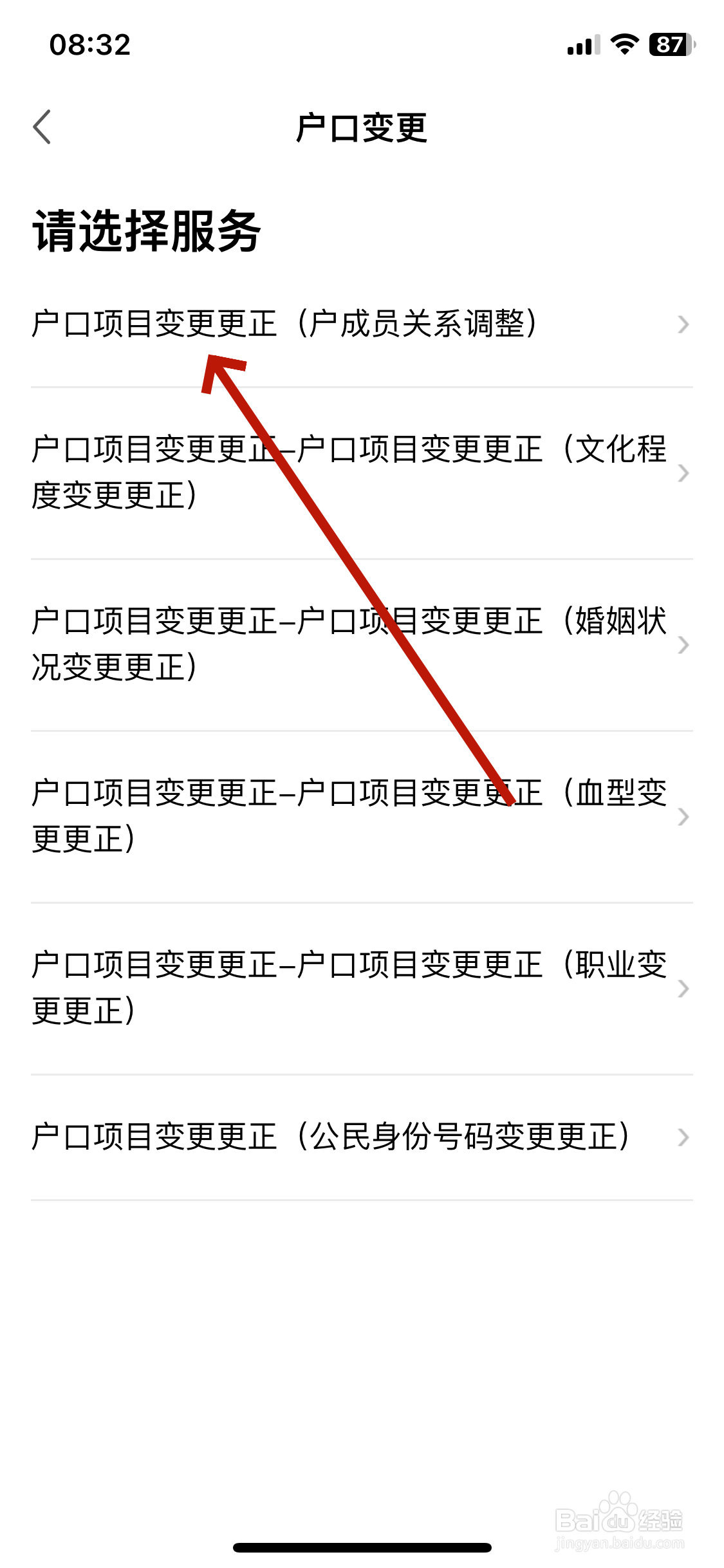Expand chevron next to 血型变更更正 row
The width and height of the screenshot is (724, 1568).
684,817
